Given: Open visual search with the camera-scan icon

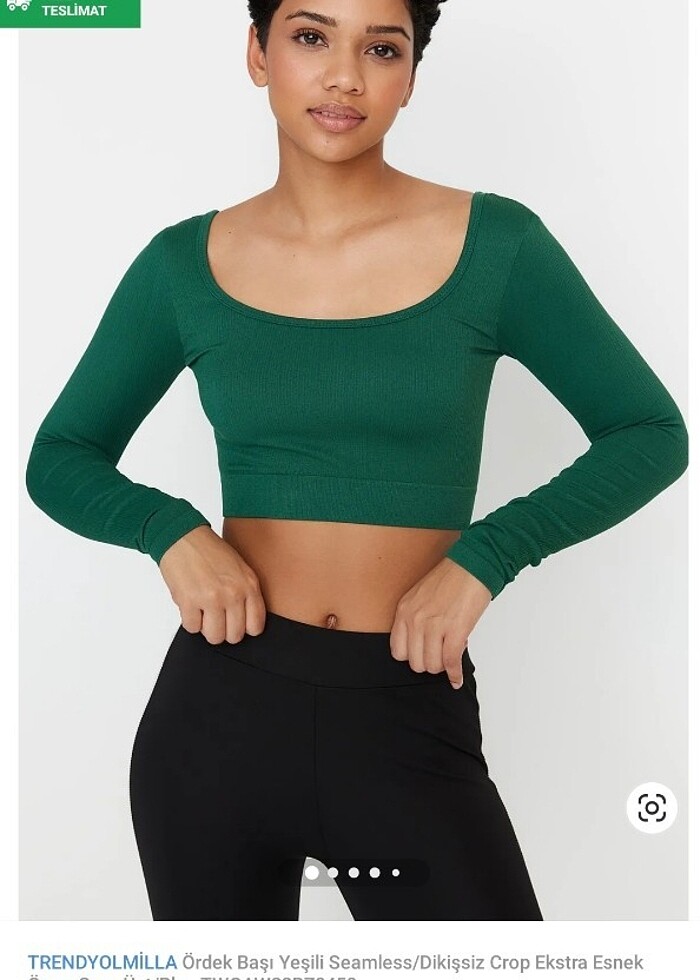Looking at the screenshot, I should 651,808.
